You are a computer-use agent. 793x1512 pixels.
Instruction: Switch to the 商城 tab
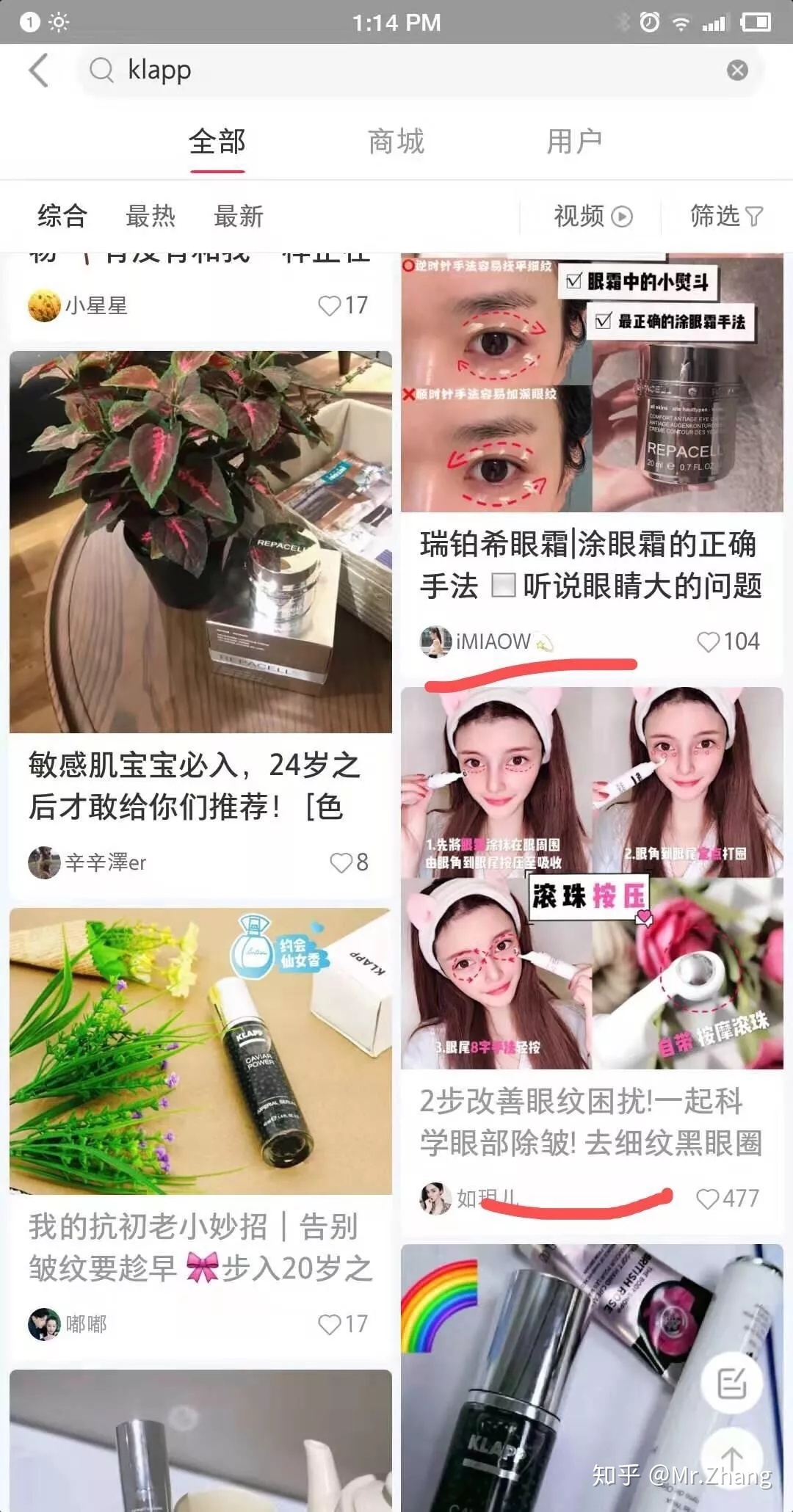pos(395,141)
